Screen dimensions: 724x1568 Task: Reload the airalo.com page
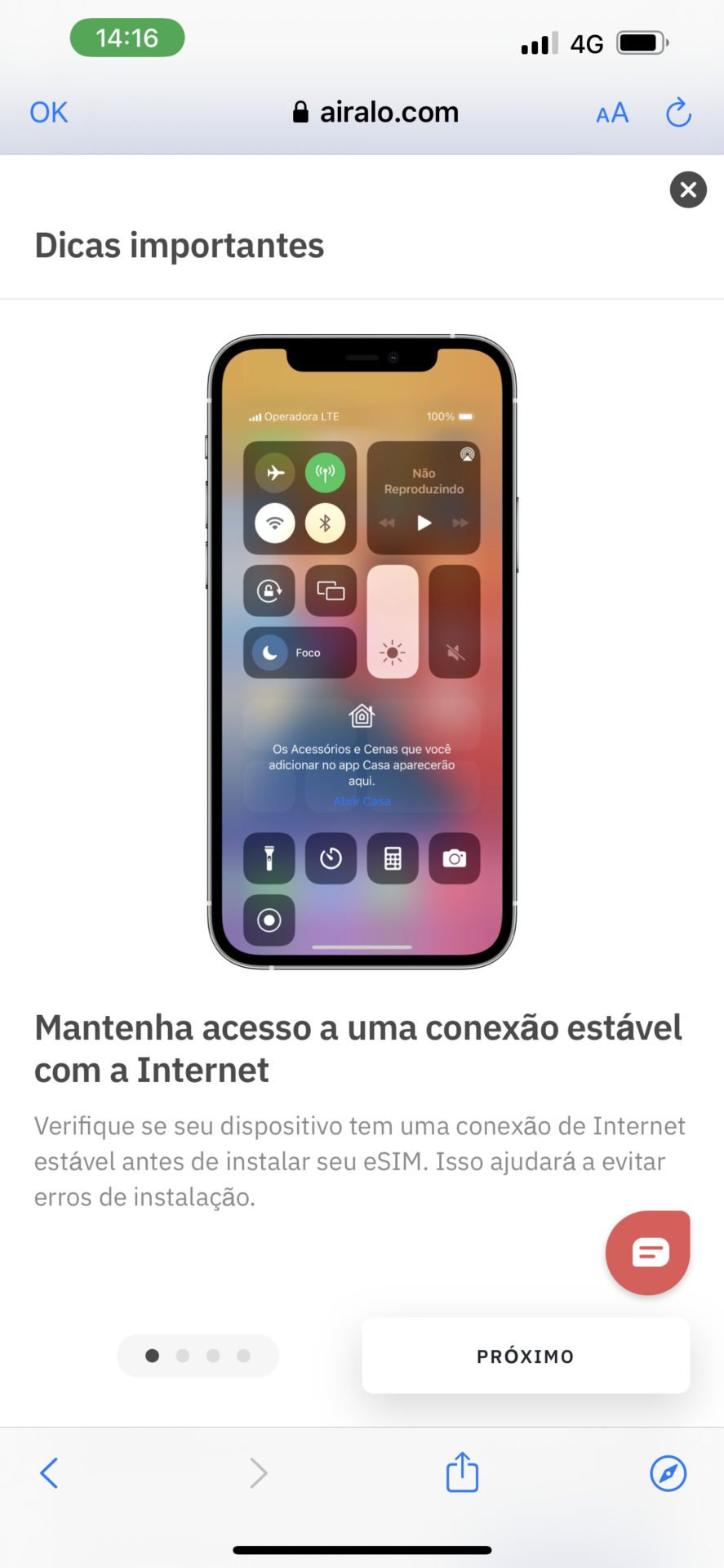coord(678,113)
